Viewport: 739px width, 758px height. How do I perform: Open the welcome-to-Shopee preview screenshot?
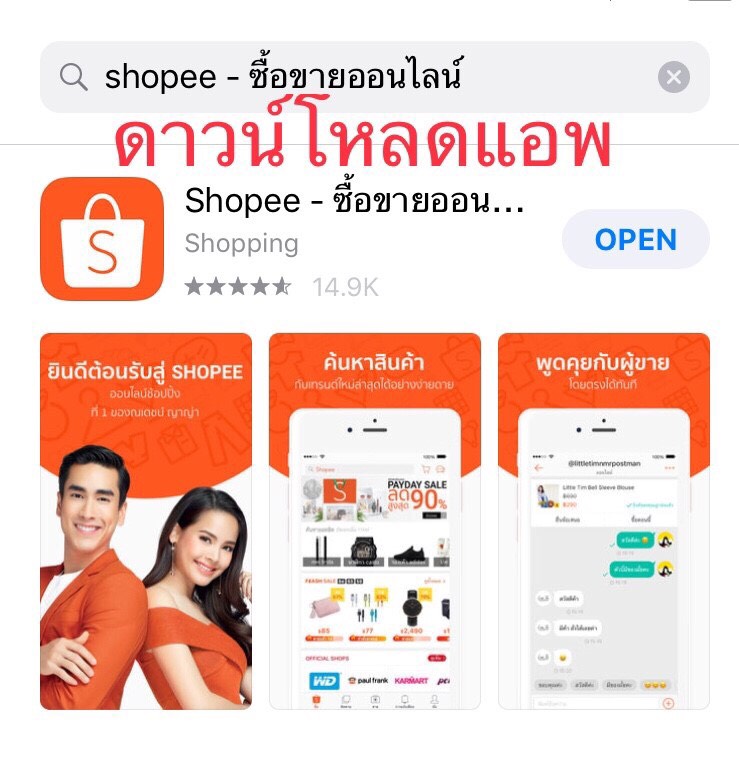pyautogui.click(x=146, y=520)
